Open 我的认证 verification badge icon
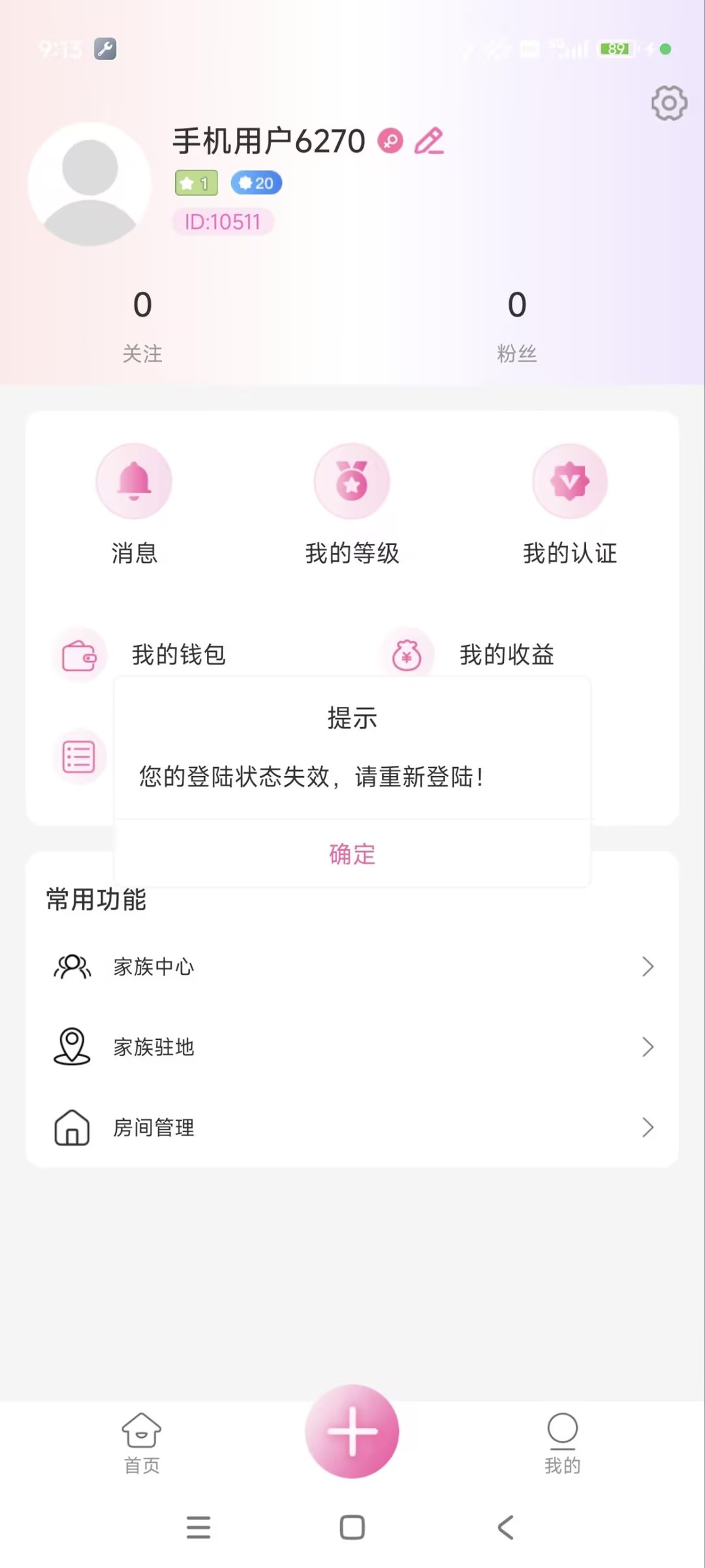The image size is (705, 1568). (x=570, y=481)
